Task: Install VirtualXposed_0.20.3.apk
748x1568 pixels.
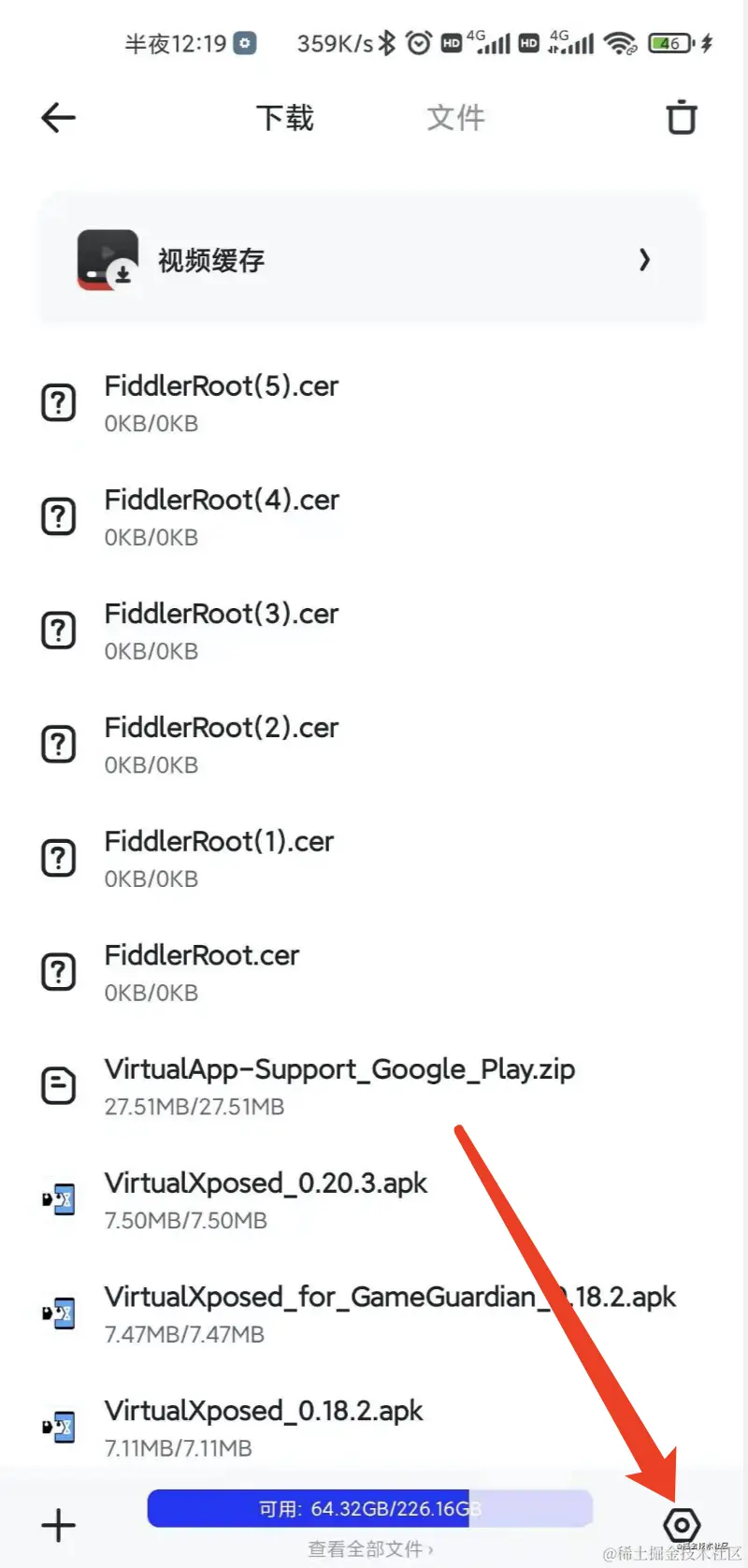Action: [x=266, y=1199]
